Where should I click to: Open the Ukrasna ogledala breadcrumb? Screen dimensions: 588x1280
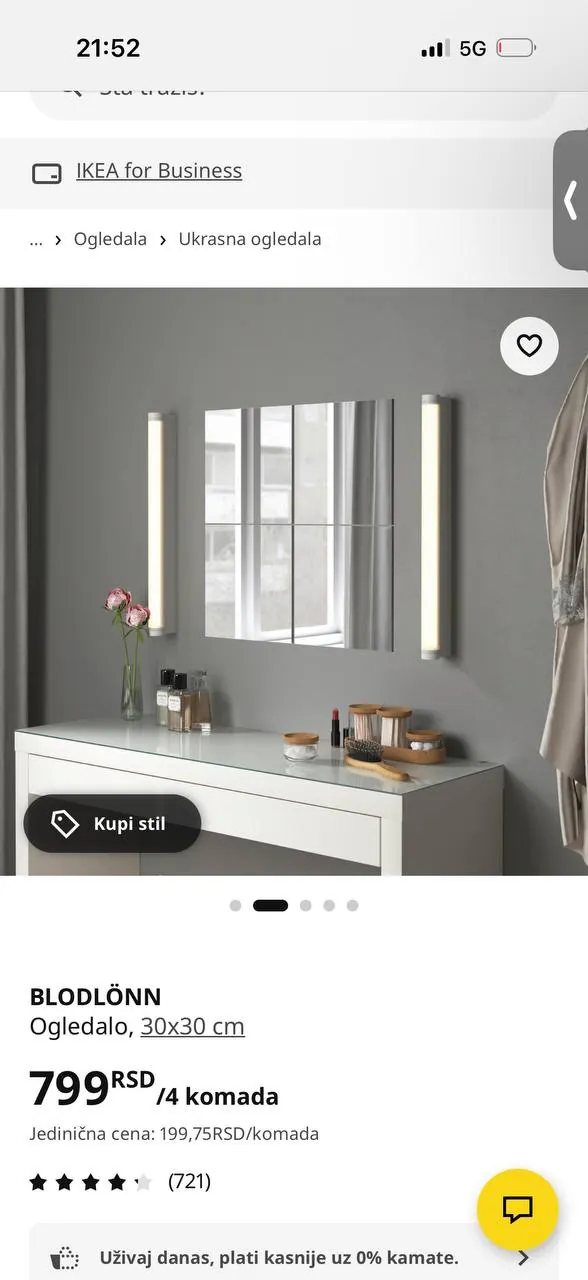pos(250,239)
